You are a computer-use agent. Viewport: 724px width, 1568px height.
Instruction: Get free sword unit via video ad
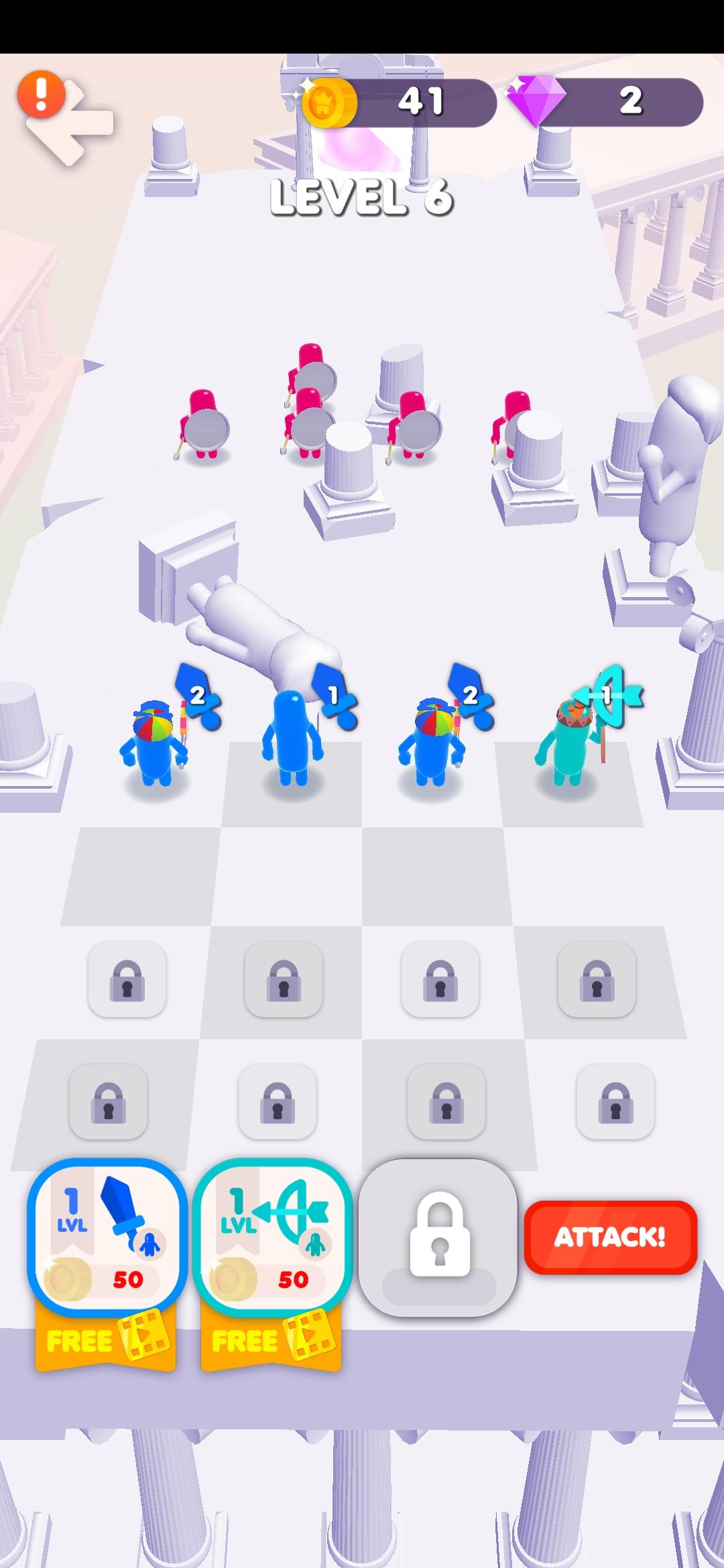pyautogui.click(x=106, y=1341)
